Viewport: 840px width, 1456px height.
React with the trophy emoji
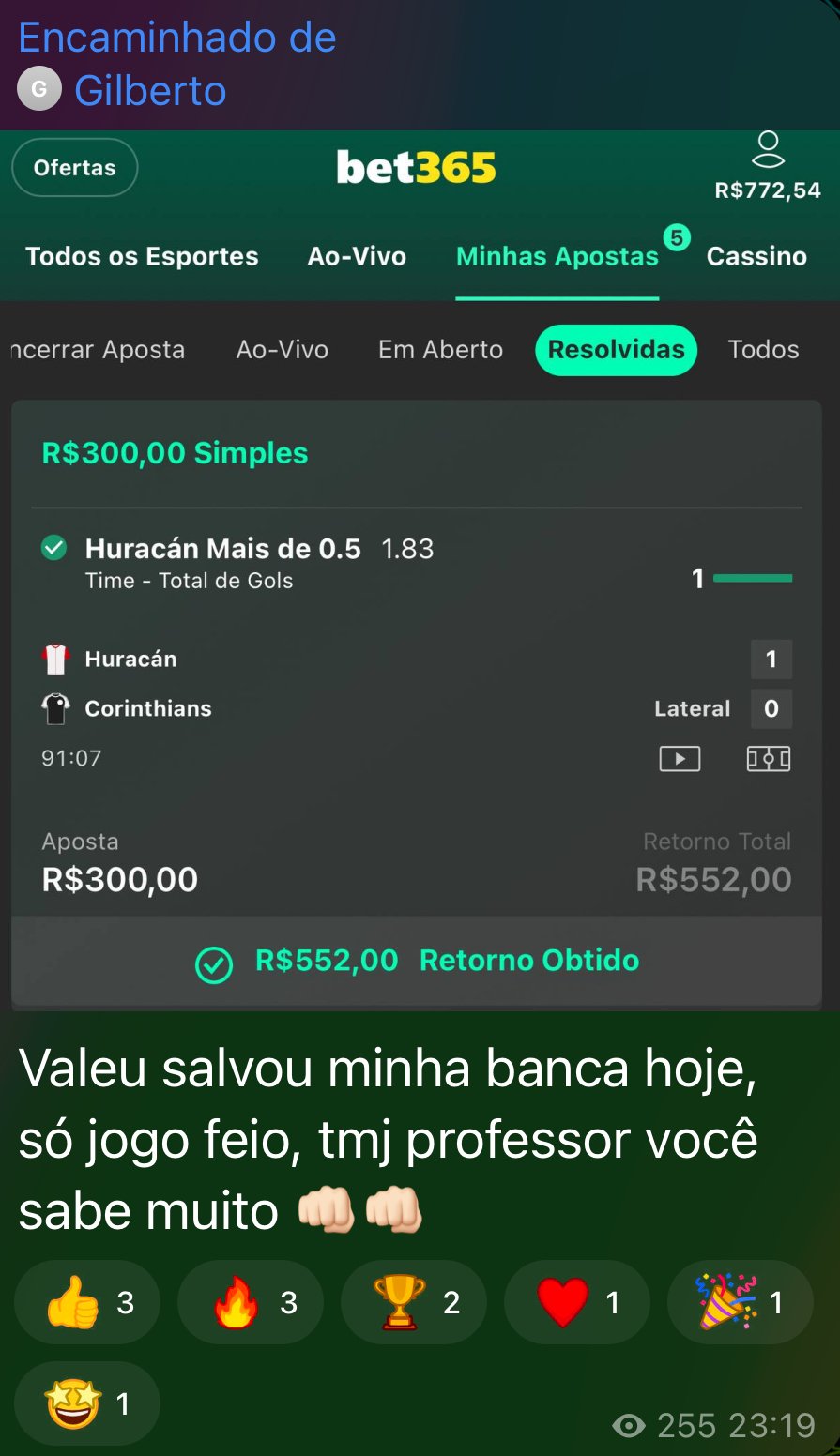click(x=413, y=1302)
